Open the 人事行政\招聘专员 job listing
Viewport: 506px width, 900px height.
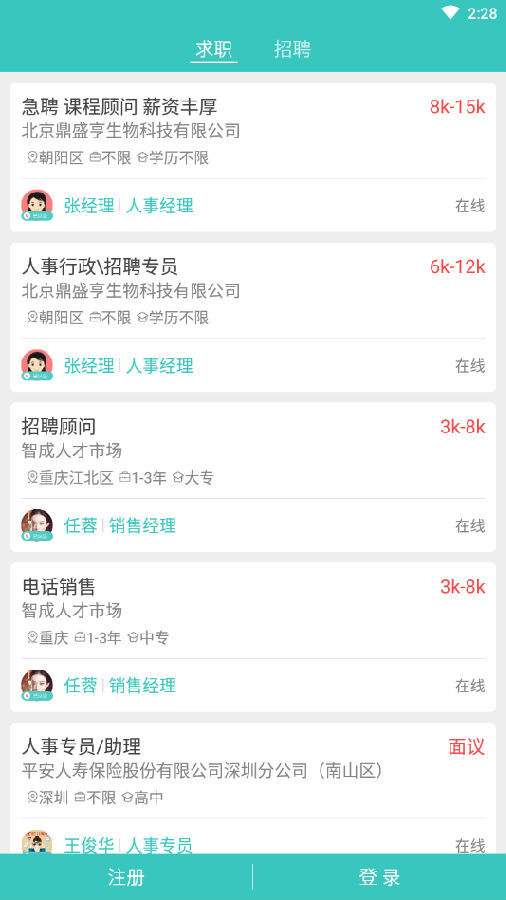point(253,317)
